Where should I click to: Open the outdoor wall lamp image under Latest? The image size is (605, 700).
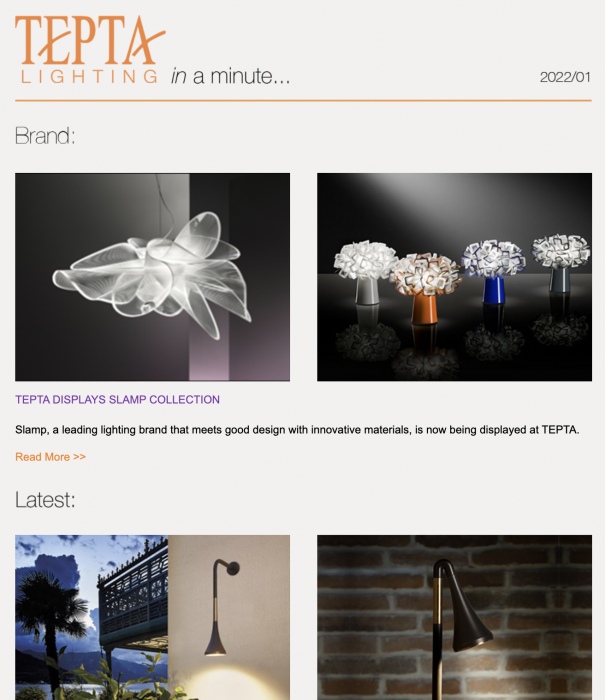[152, 615]
